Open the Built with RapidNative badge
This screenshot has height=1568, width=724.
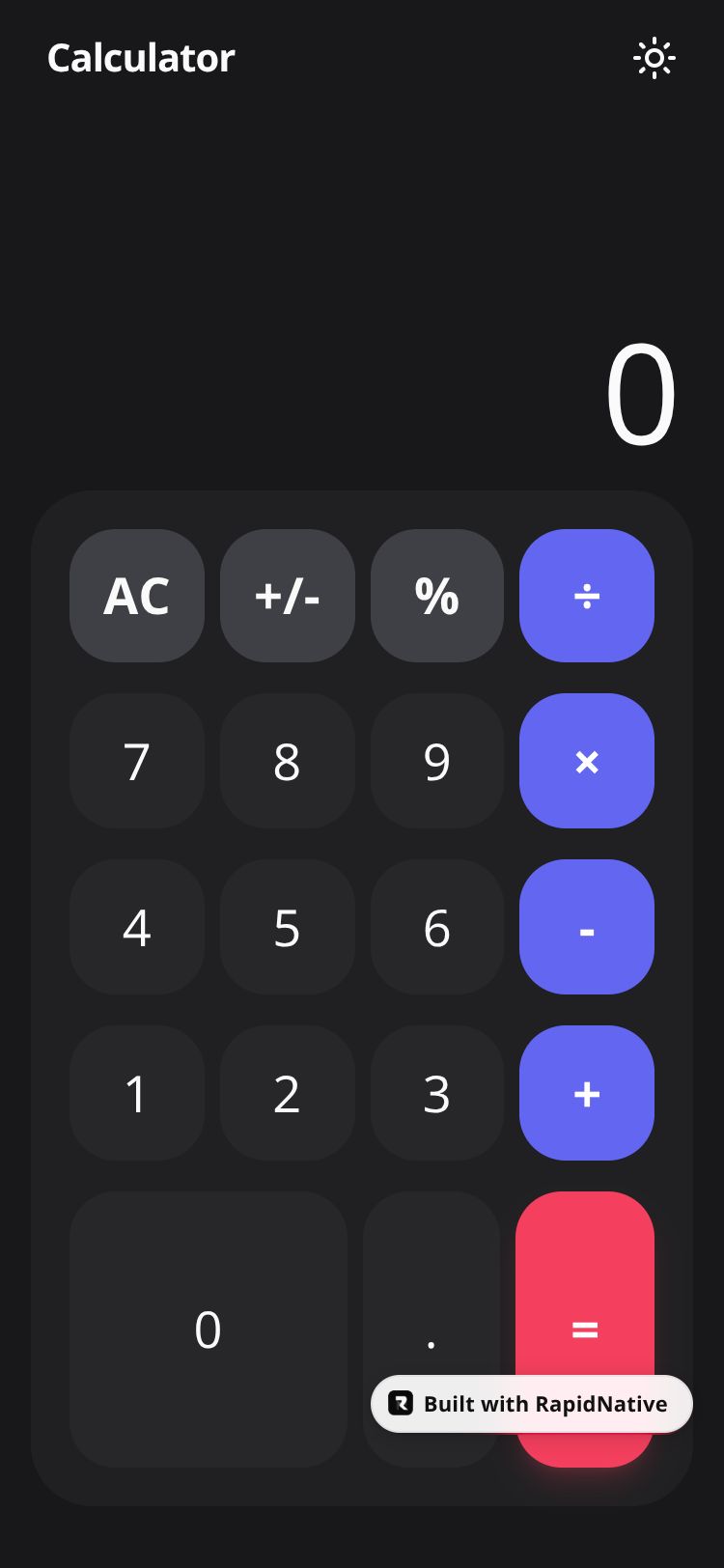[x=532, y=1404]
